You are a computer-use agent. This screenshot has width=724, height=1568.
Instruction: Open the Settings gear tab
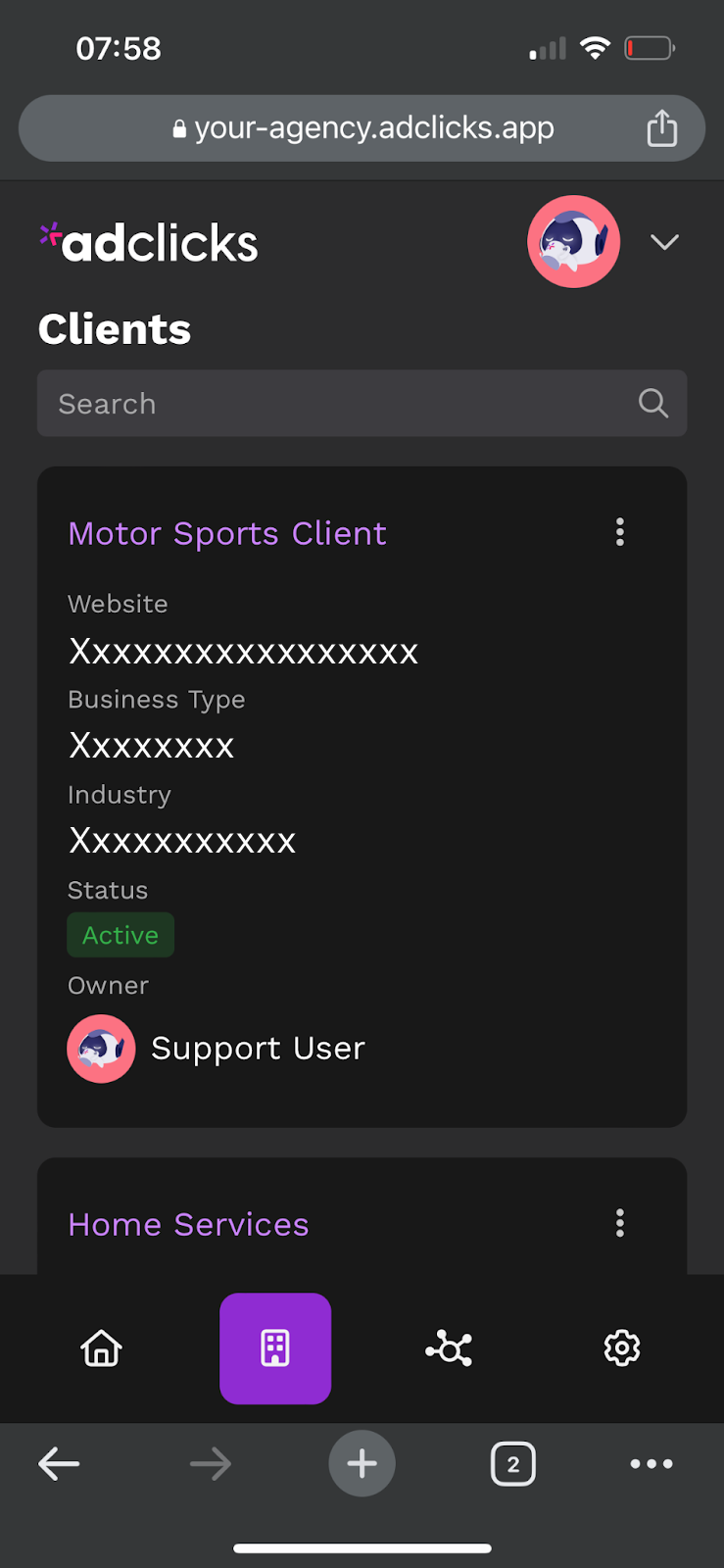tap(622, 1348)
